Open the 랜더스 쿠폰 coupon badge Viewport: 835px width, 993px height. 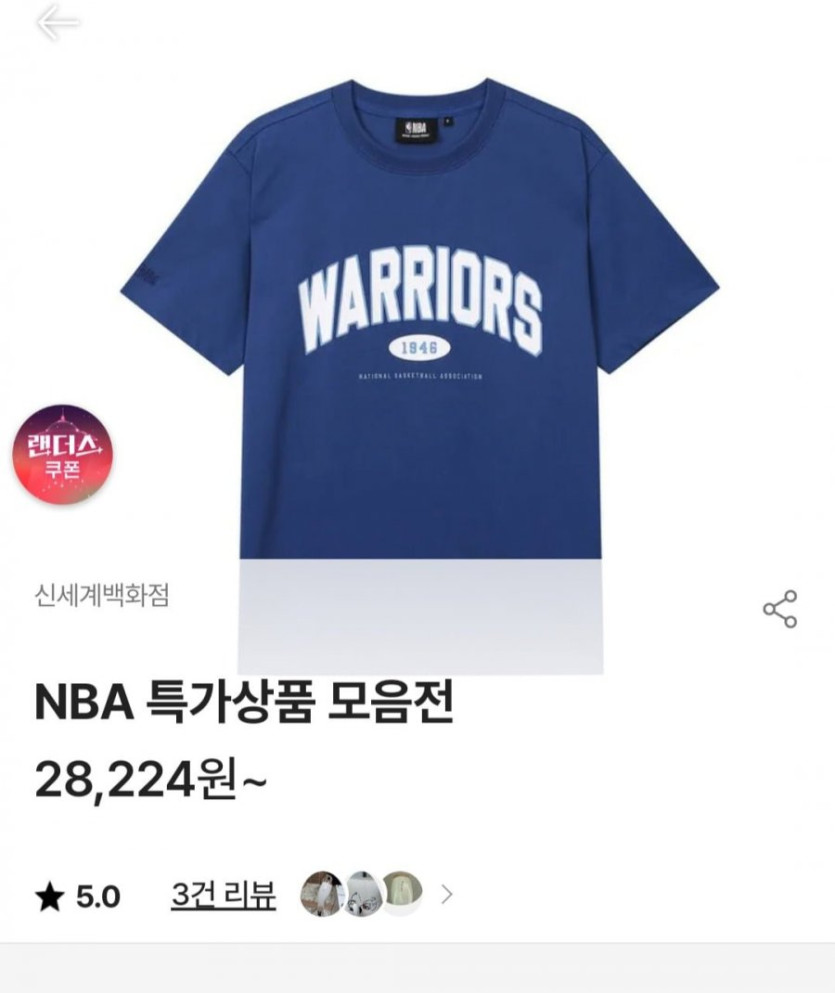(x=62, y=455)
